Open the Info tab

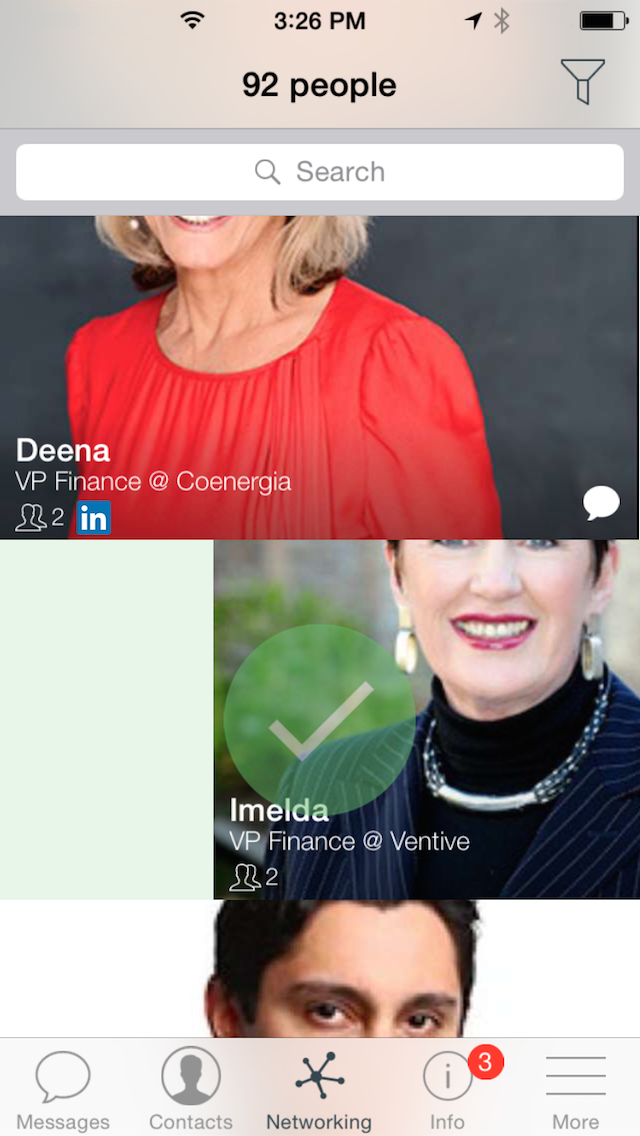click(x=448, y=1090)
